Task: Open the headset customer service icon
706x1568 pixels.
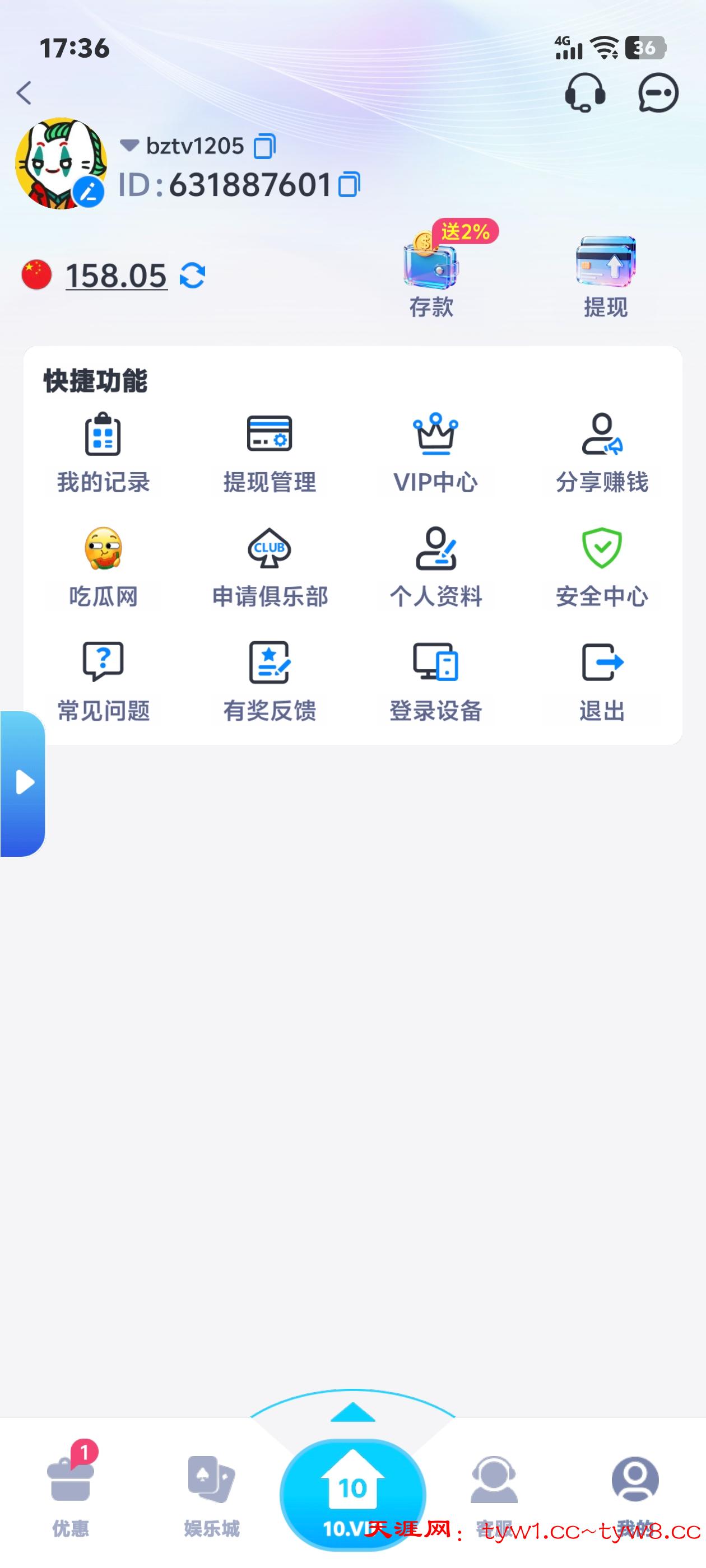Action: point(585,93)
